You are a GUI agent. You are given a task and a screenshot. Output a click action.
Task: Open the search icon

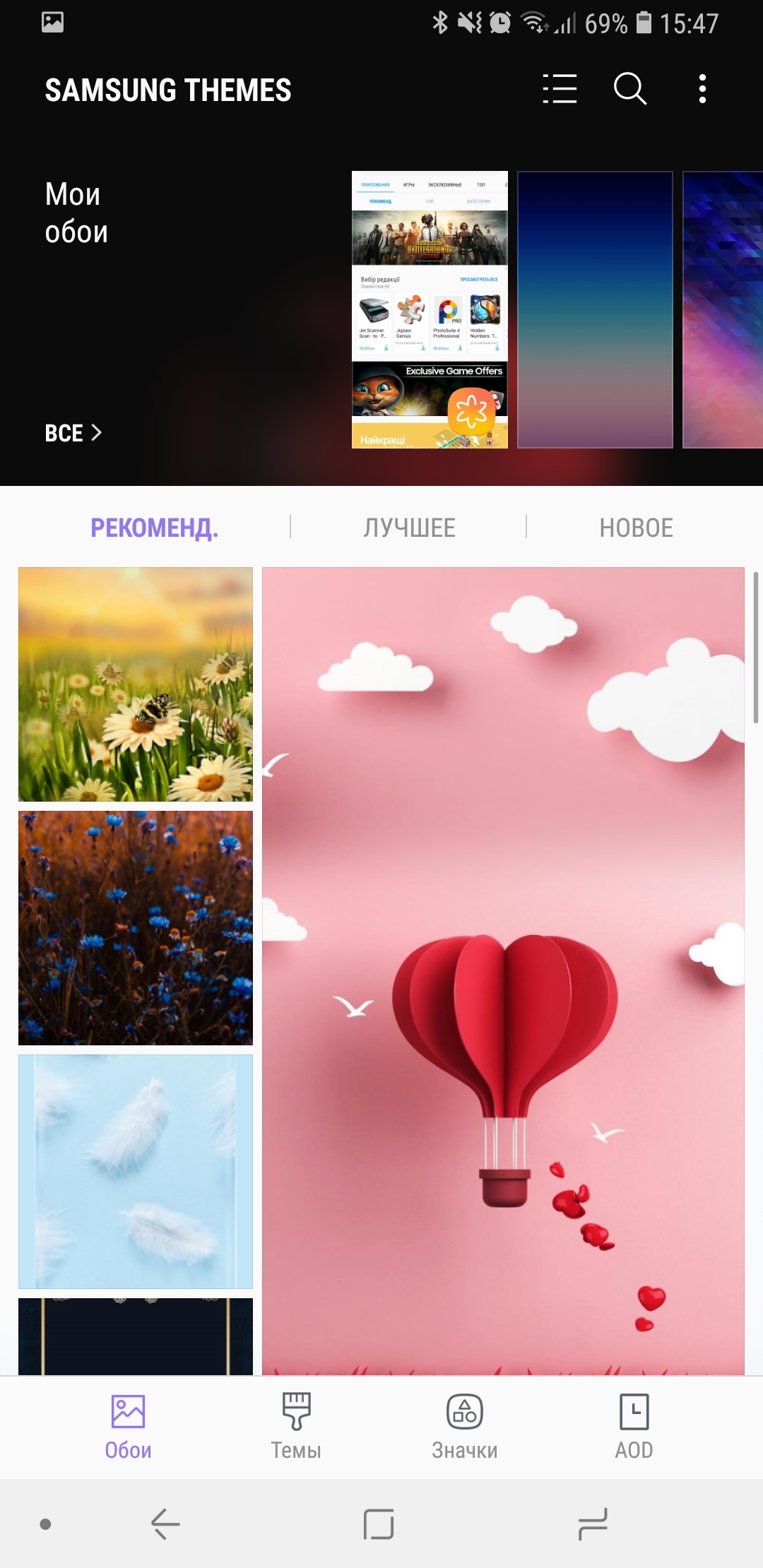tap(629, 89)
